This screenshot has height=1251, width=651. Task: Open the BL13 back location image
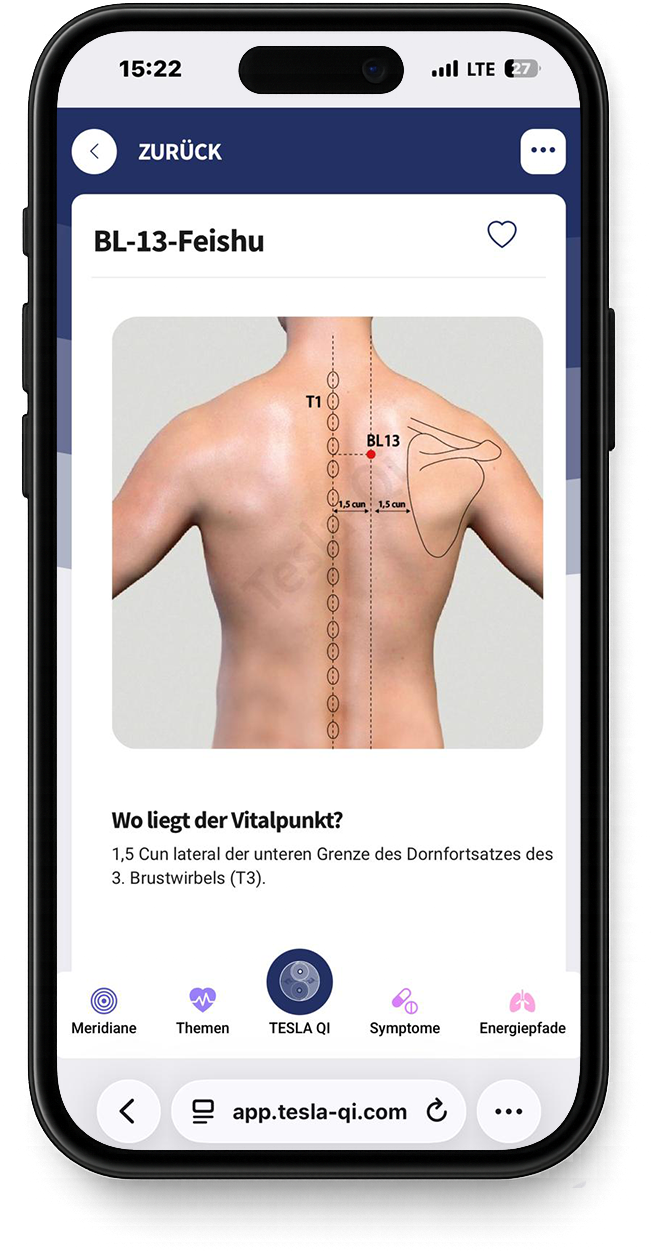tap(327, 532)
